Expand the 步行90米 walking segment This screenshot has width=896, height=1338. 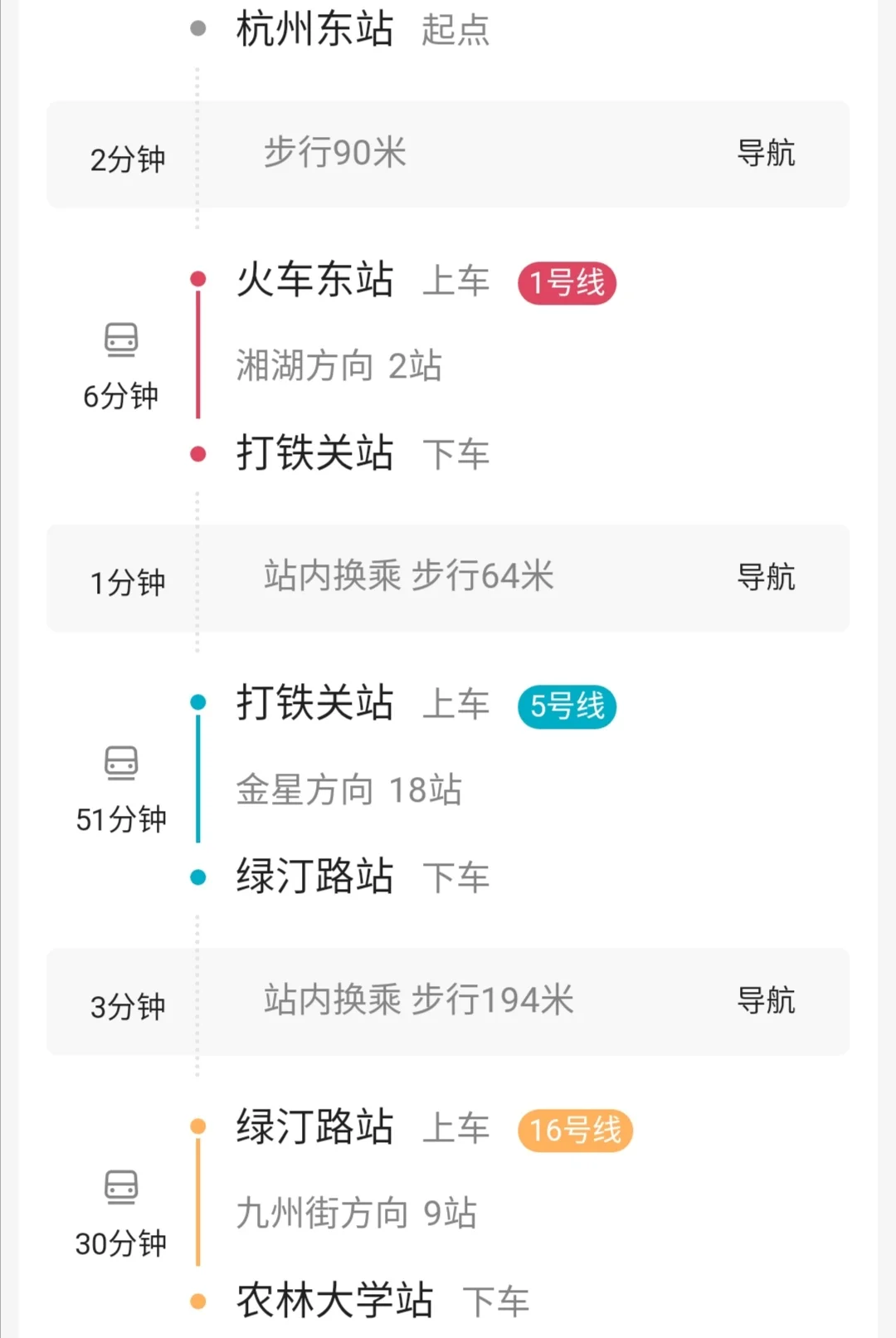point(334,153)
